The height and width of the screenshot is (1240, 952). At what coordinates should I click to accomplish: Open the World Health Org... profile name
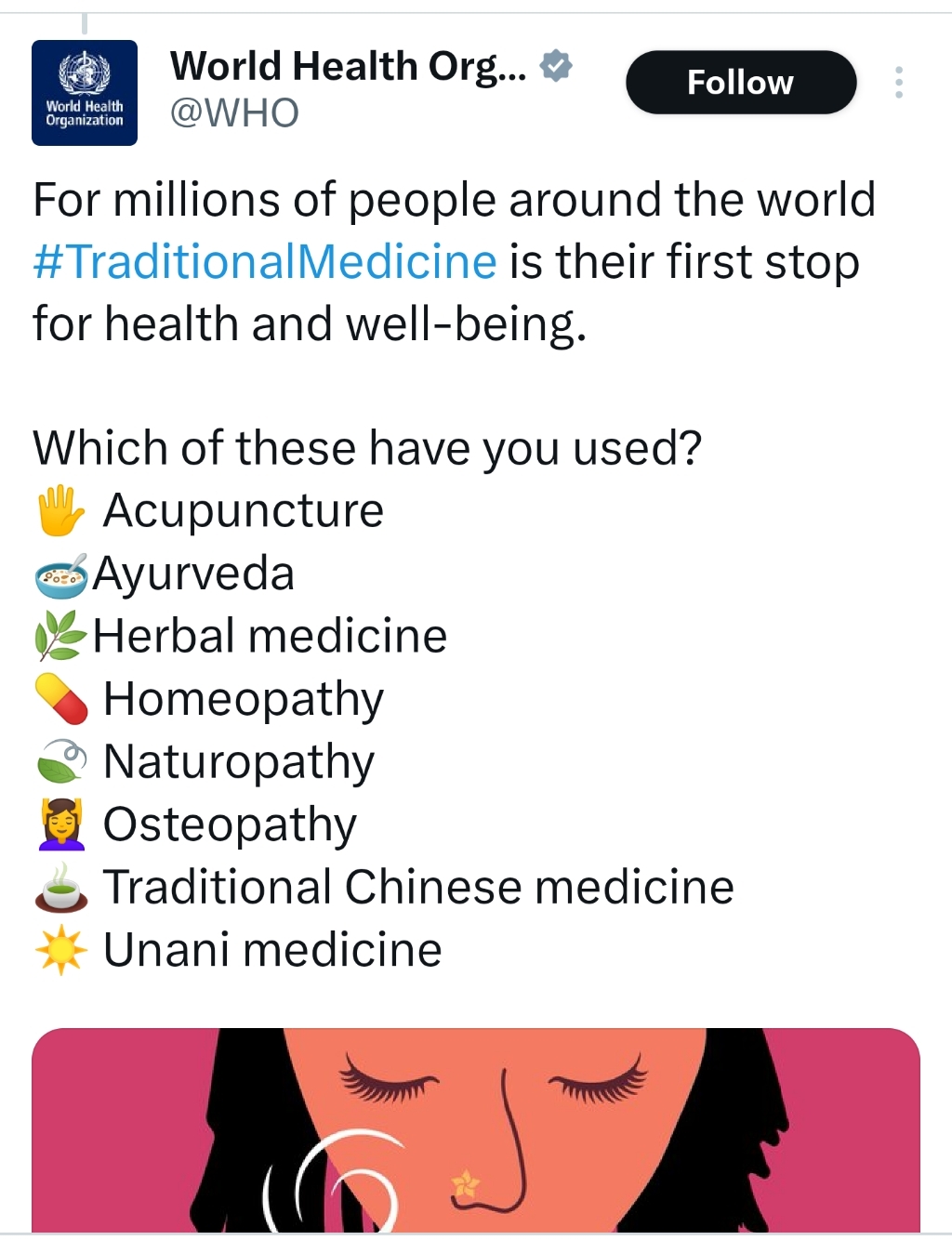[x=348, y=67]
